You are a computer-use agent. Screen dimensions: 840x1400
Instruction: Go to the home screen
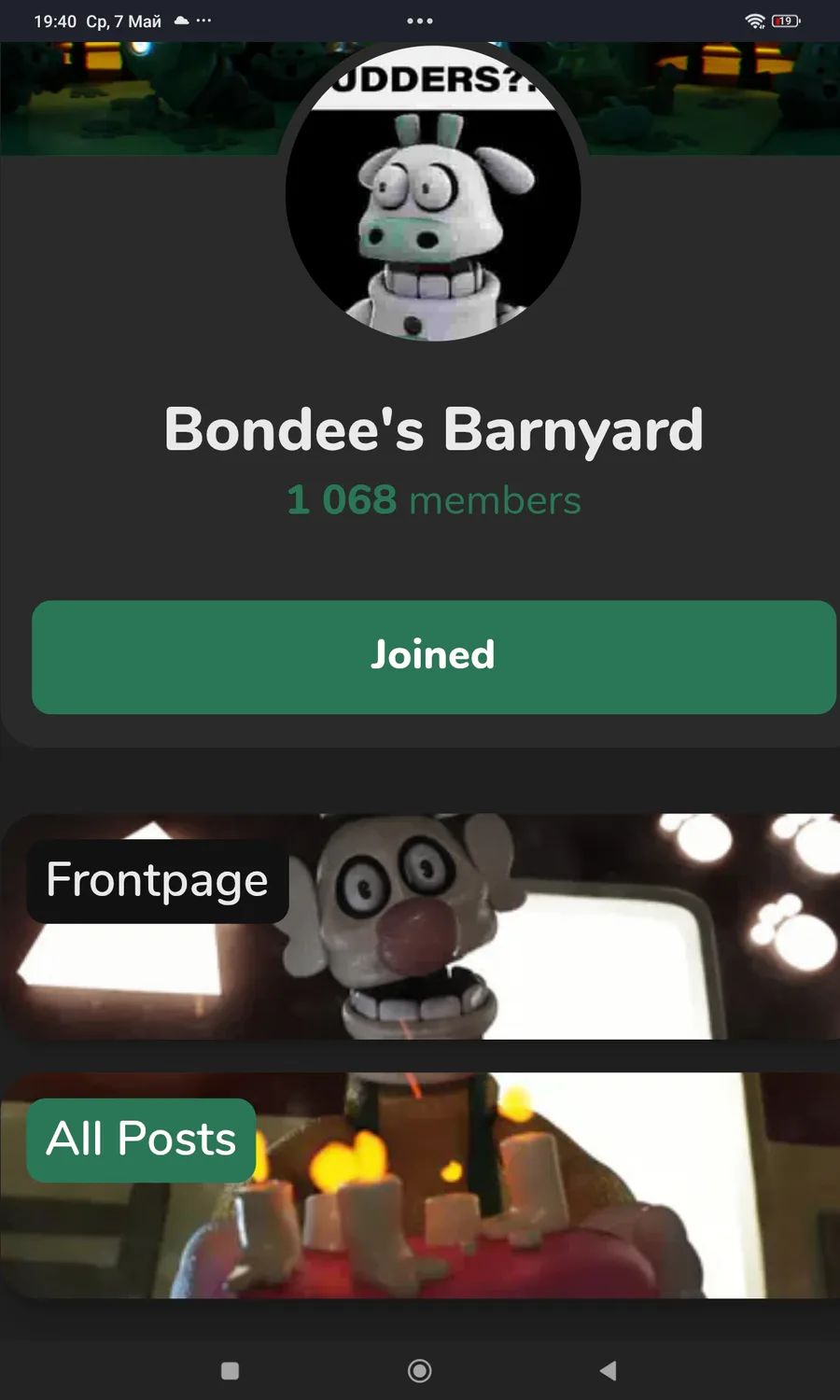pyautogui.click(x=420, y=1370)
